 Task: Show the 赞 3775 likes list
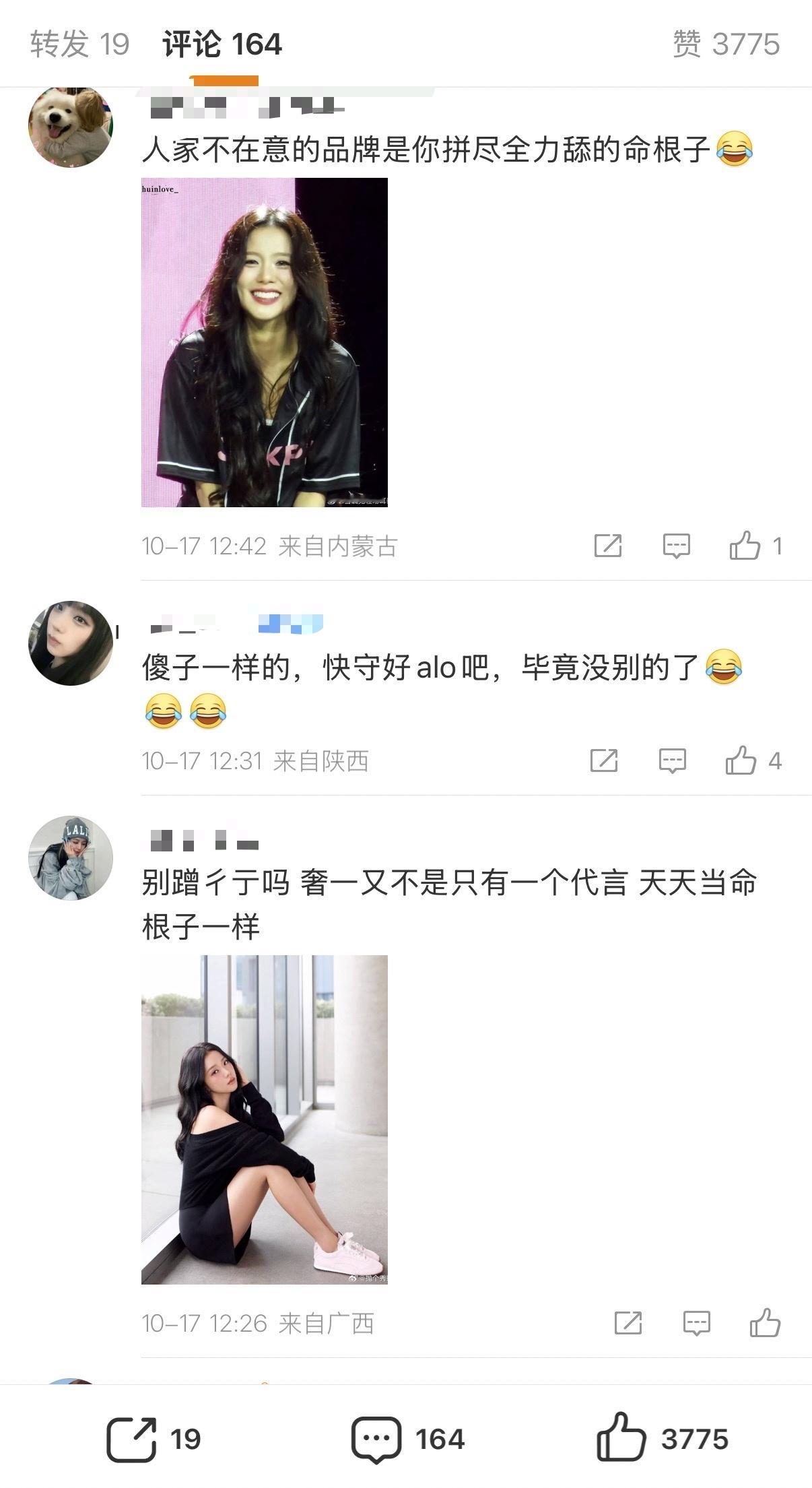coord(726,44)
